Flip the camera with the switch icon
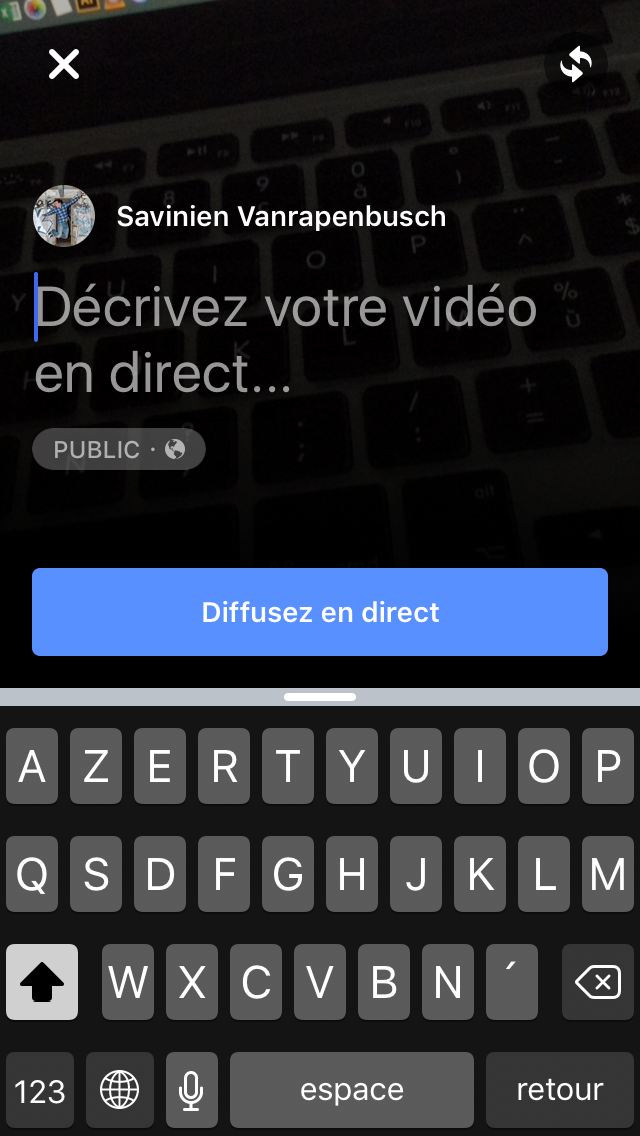This screenshot has height=1136, width=640. pos(575,64)
